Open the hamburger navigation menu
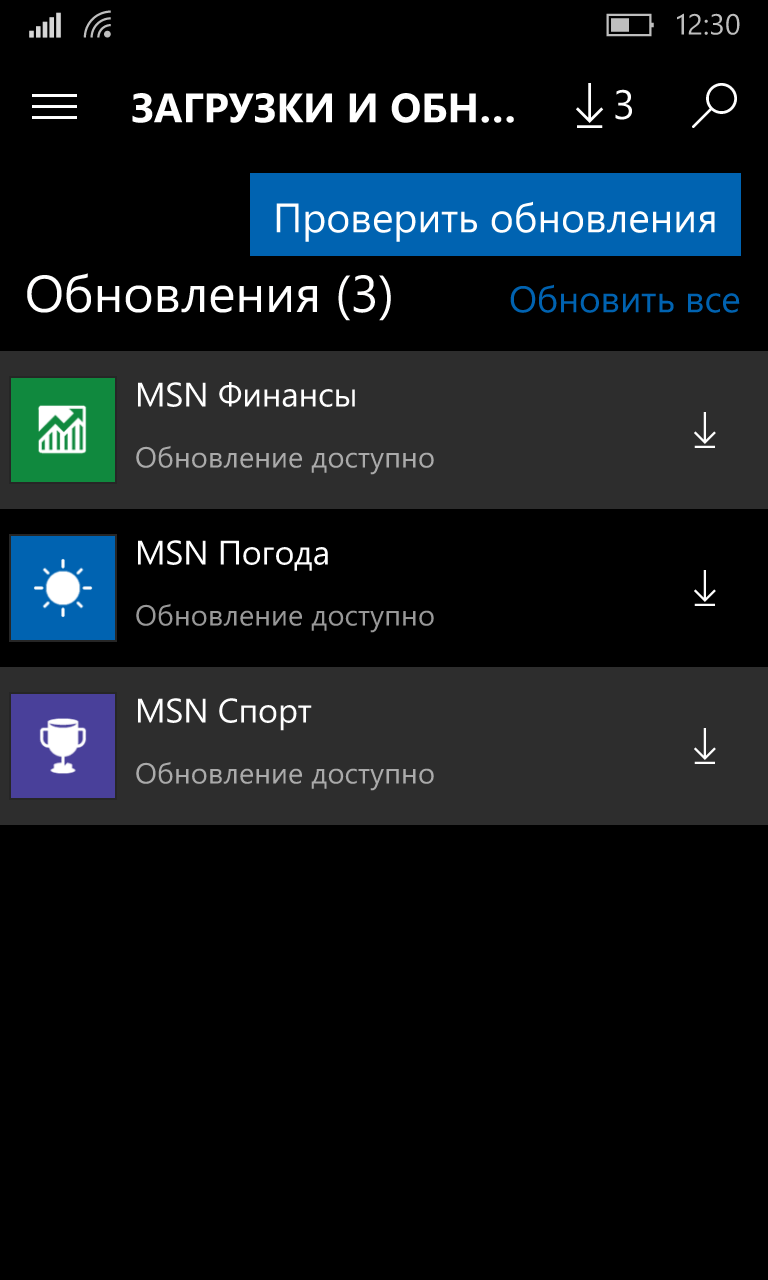Screen dimensions: 768x1280 point(54,107)
